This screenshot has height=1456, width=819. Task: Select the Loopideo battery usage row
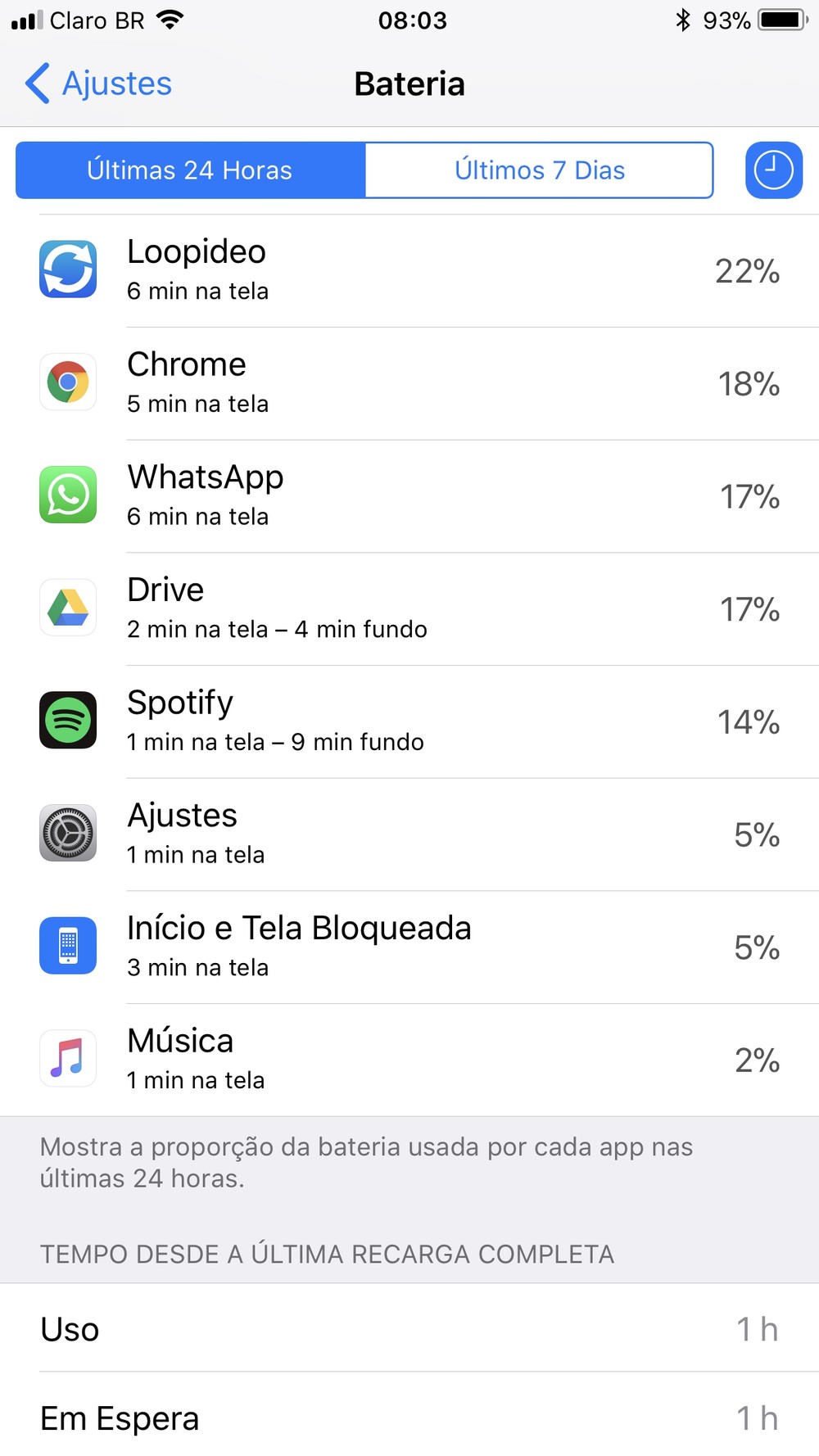pyautogui.click(x=409, y=270)
